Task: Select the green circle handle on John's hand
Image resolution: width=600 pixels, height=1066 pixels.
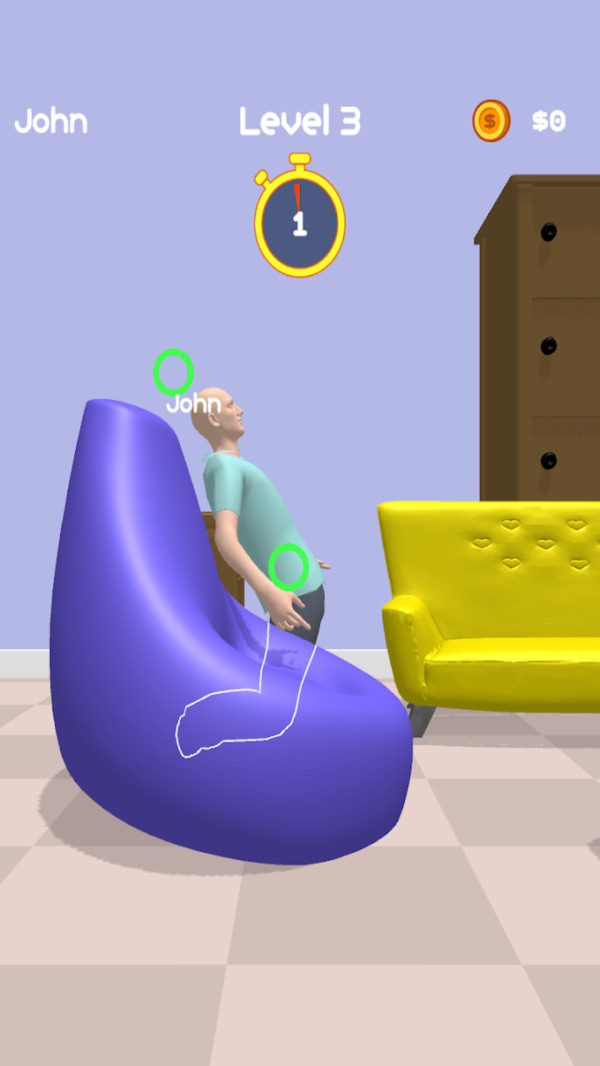Action: click(x=288, y=567)
